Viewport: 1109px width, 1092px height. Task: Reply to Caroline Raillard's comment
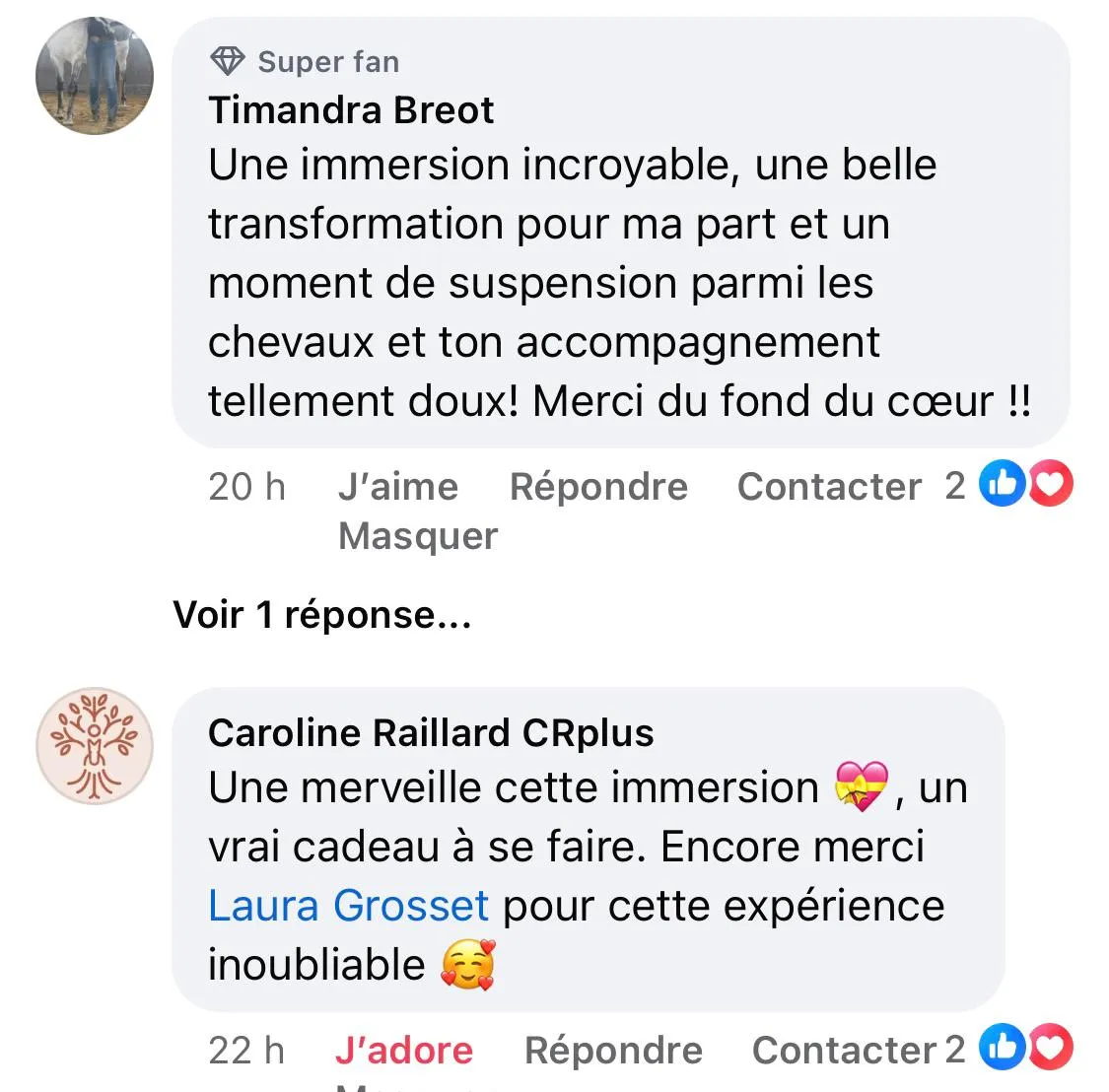pyautogui.click(x=613, y=1051)
